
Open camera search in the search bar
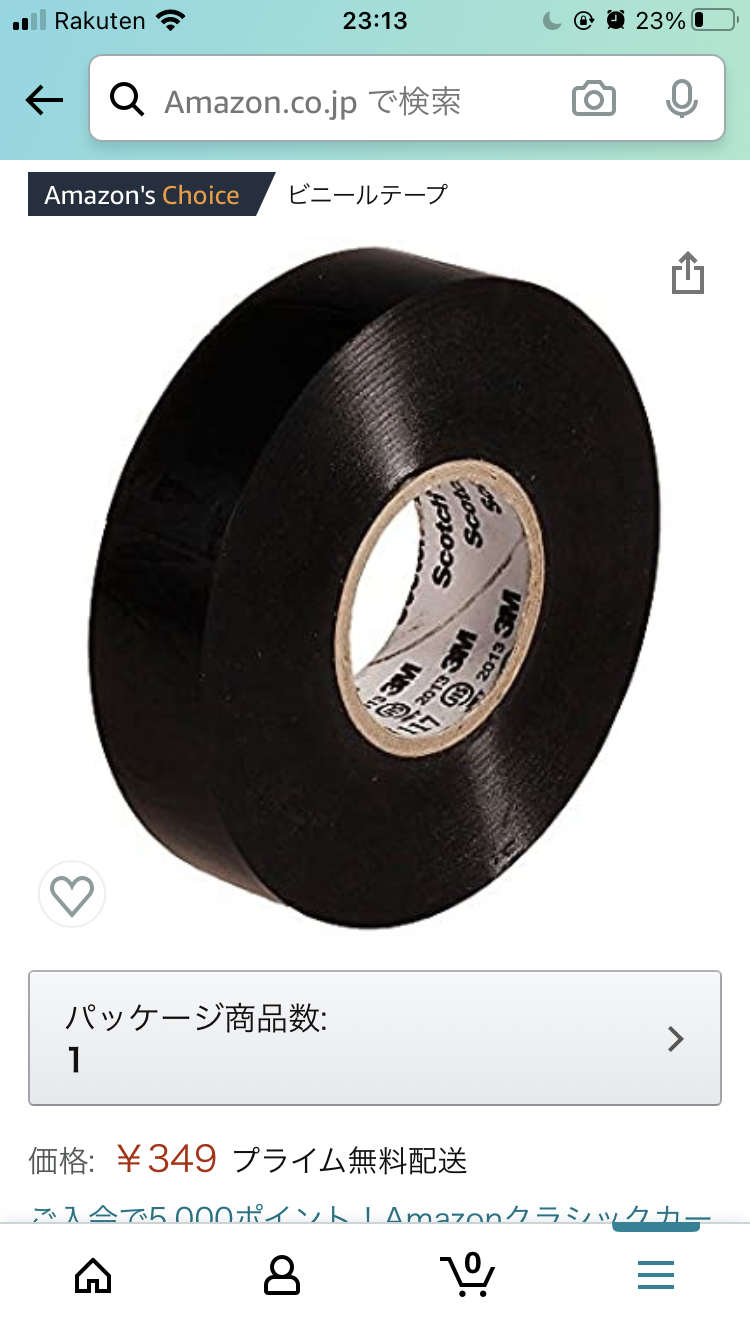coord(593,99)
